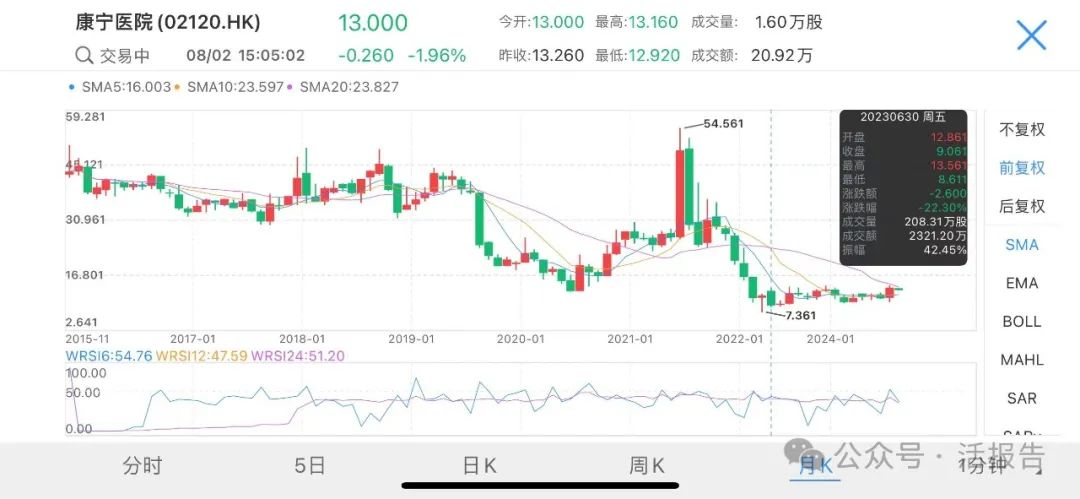Choose the MAHL indicator
The height and width of the screenshot is (499, 1080).
click(1022, 360)
